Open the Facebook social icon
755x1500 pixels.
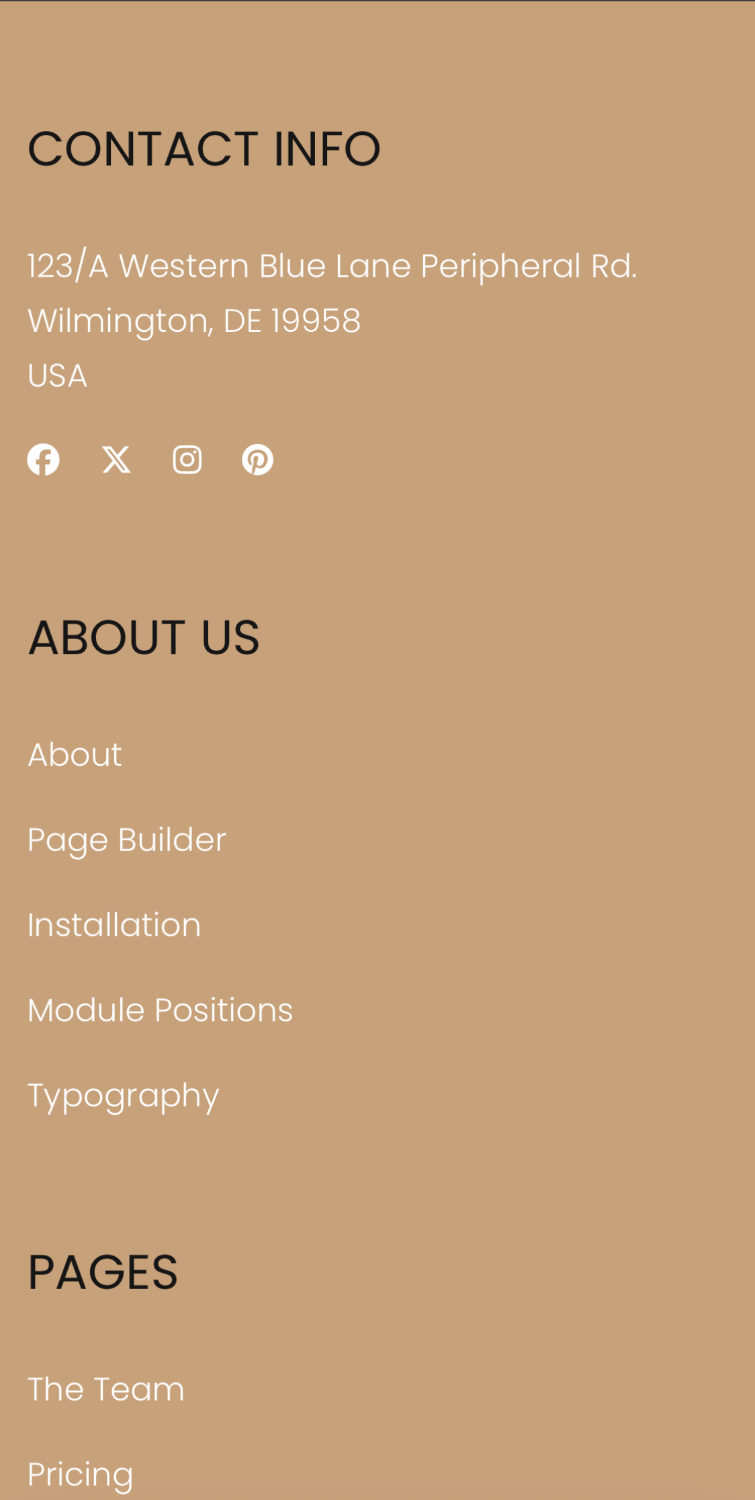click(43, 460)
